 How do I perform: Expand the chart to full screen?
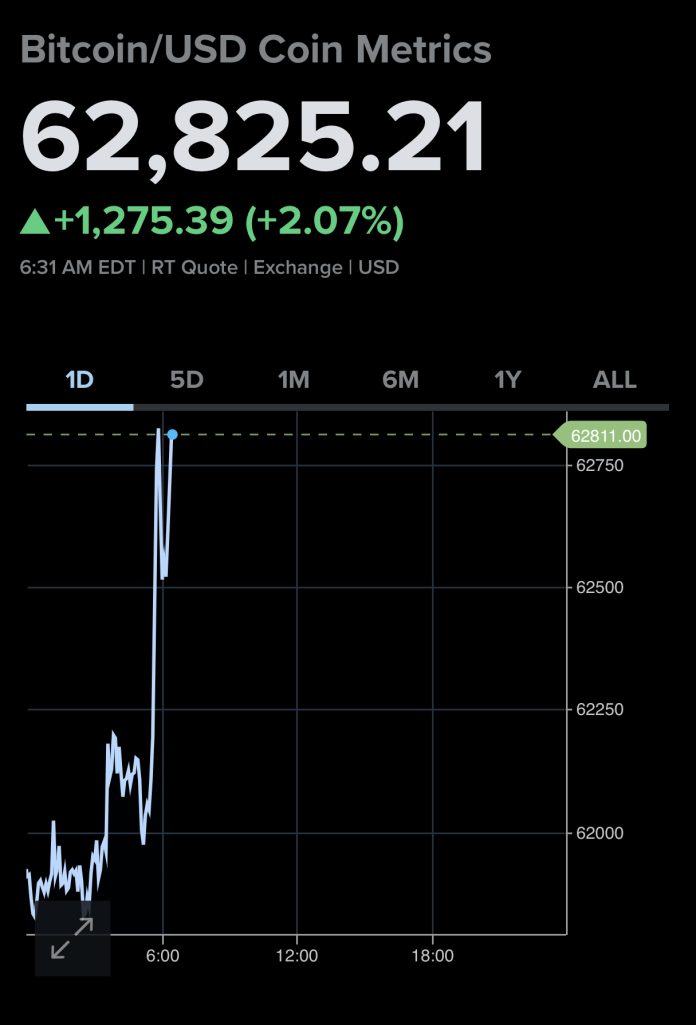coord(72,938)
